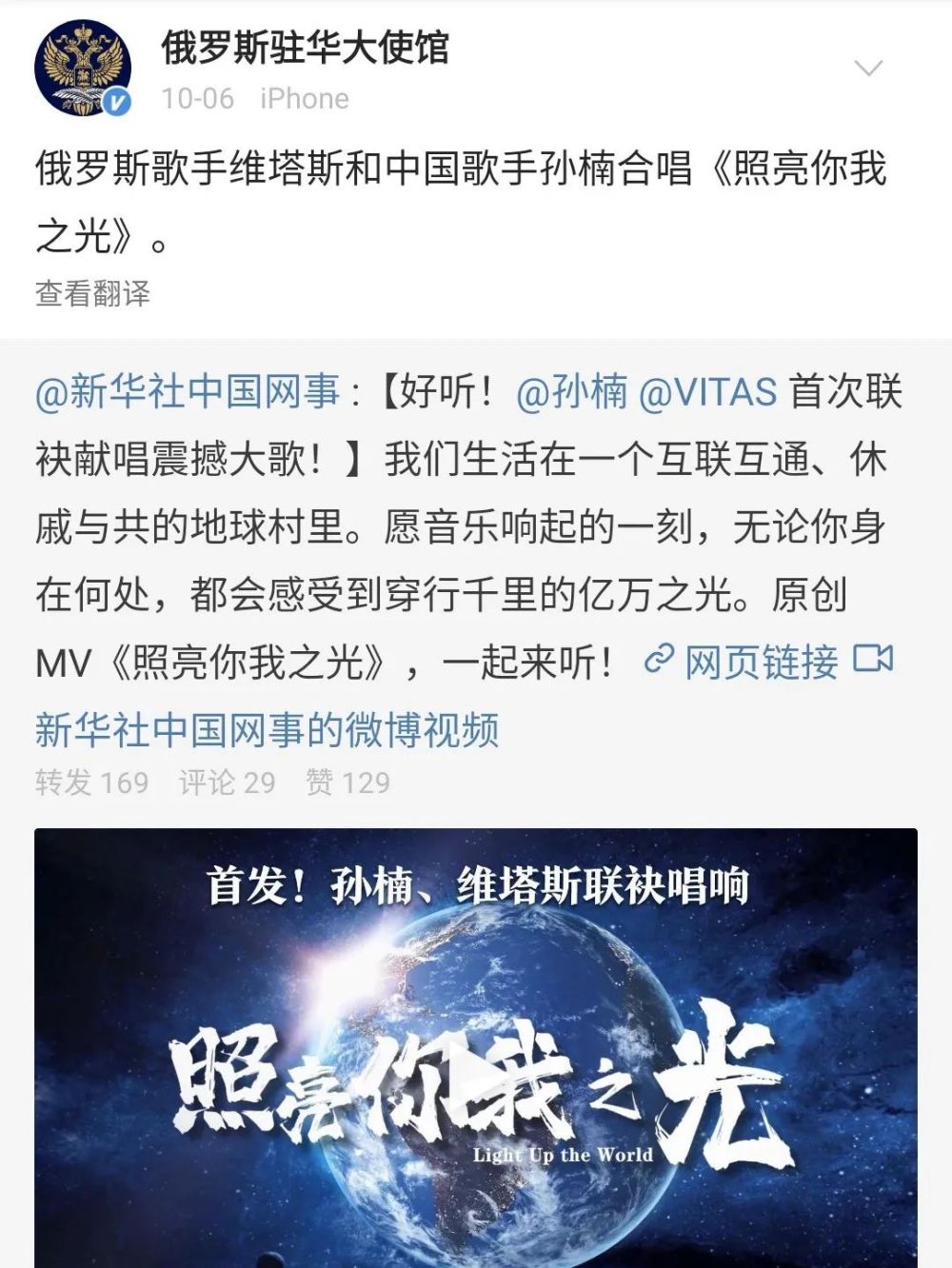Open the 网页链接 web link
Viewport: 952px width, 1268px height.
tap(743, 662)
